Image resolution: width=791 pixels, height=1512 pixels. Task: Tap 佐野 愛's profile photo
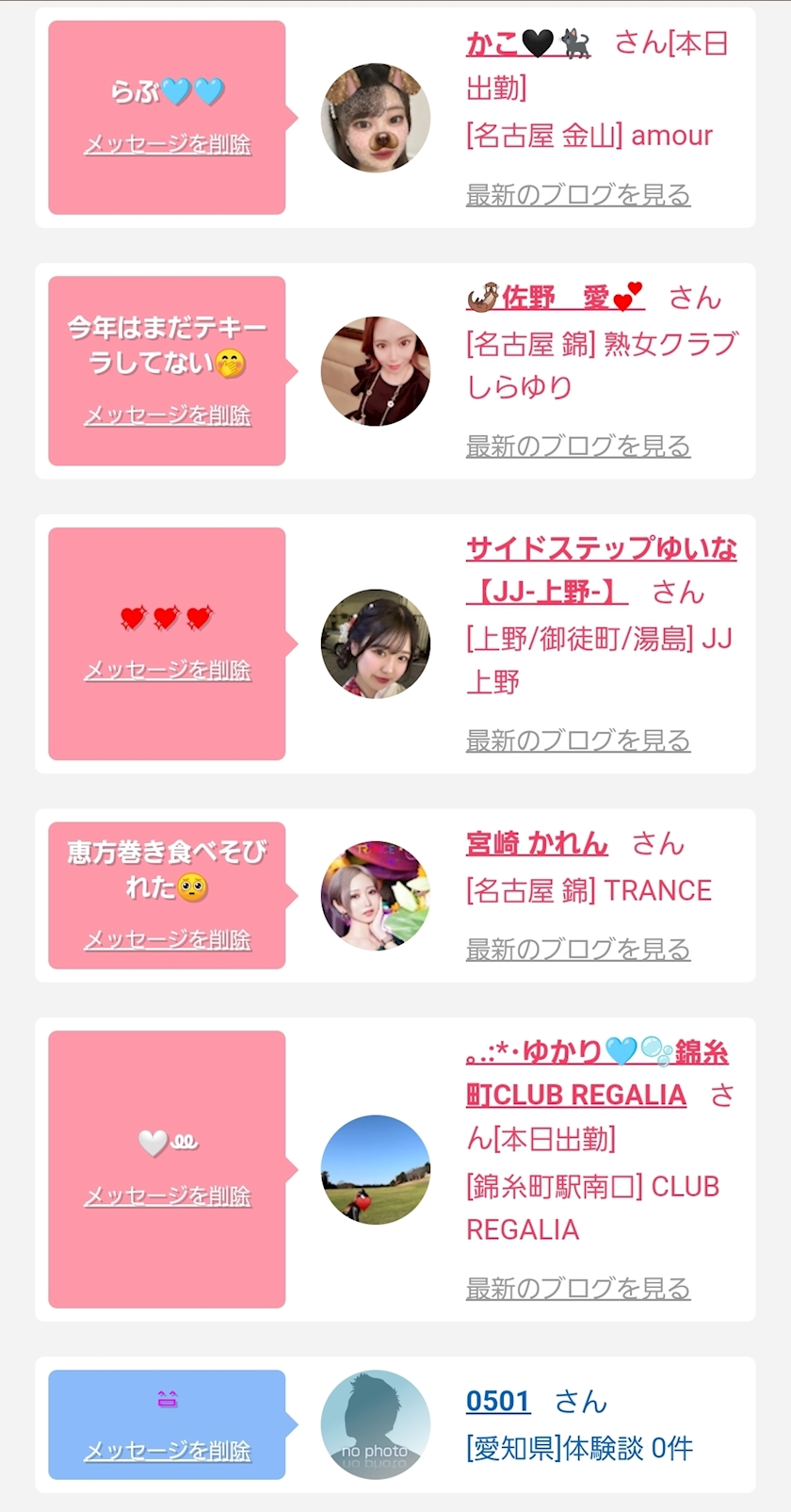(376, 371)
